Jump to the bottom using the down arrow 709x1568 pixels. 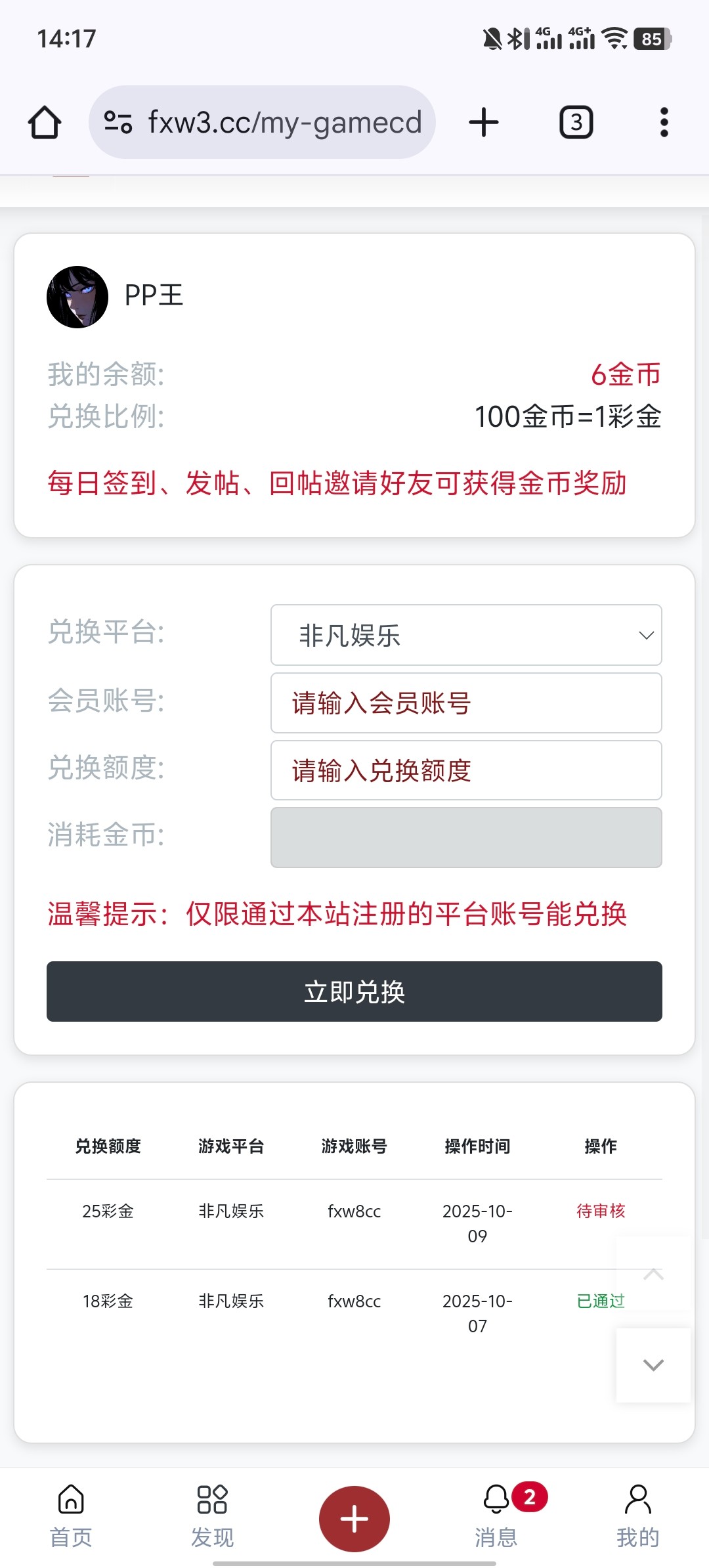(653, 1365)
